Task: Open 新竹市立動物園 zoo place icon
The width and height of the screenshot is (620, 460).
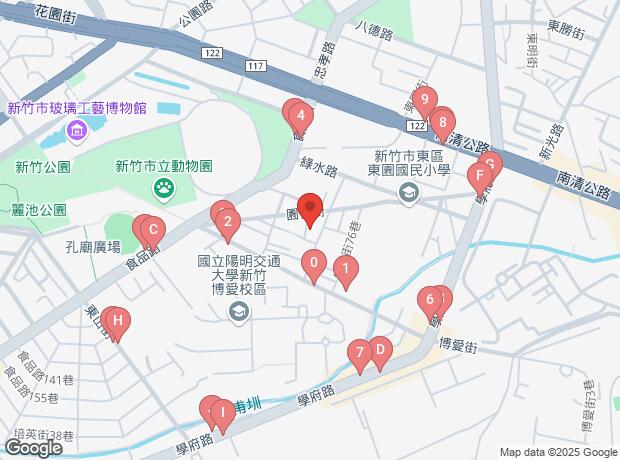Action: [163, 188]
